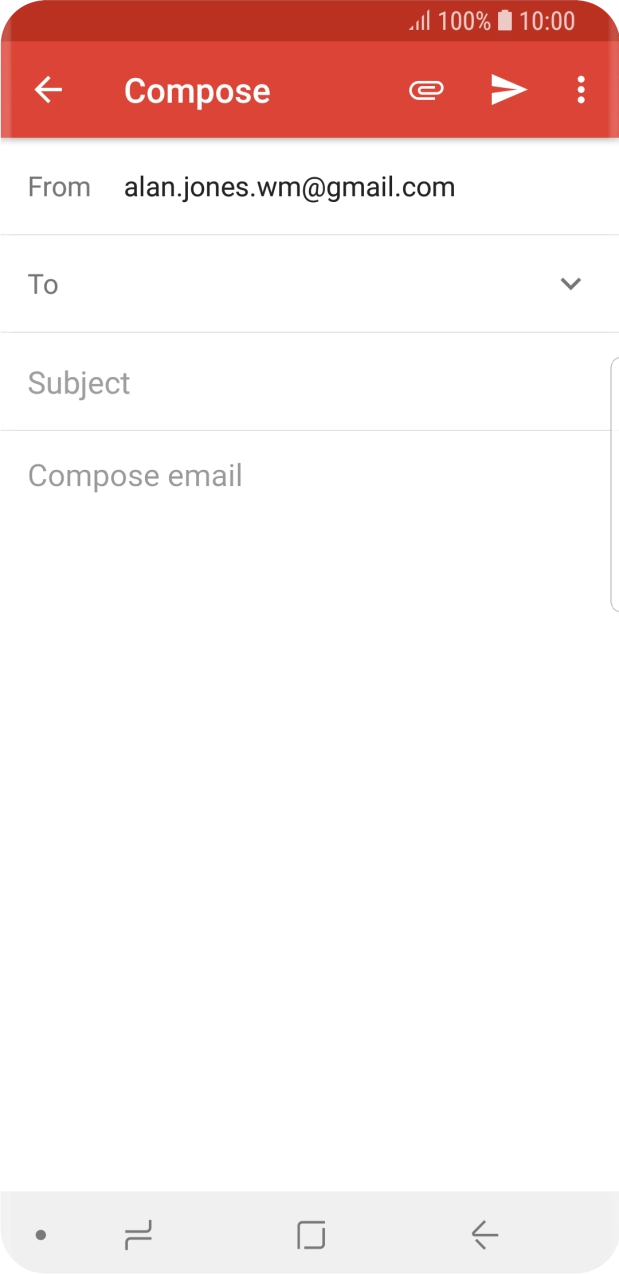Open the overflow menu
The width and height of the screenshot is (619, 1274).
coord(581,90)
